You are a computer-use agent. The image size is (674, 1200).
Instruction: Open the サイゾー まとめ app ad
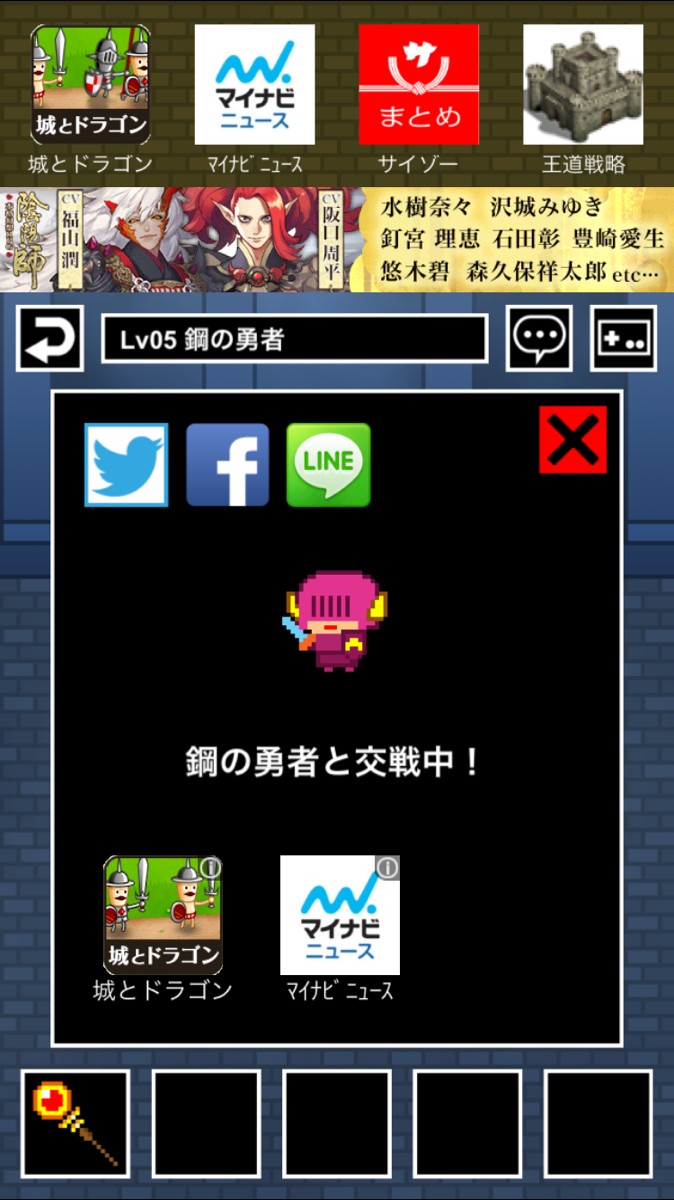[x=419, y=98]
